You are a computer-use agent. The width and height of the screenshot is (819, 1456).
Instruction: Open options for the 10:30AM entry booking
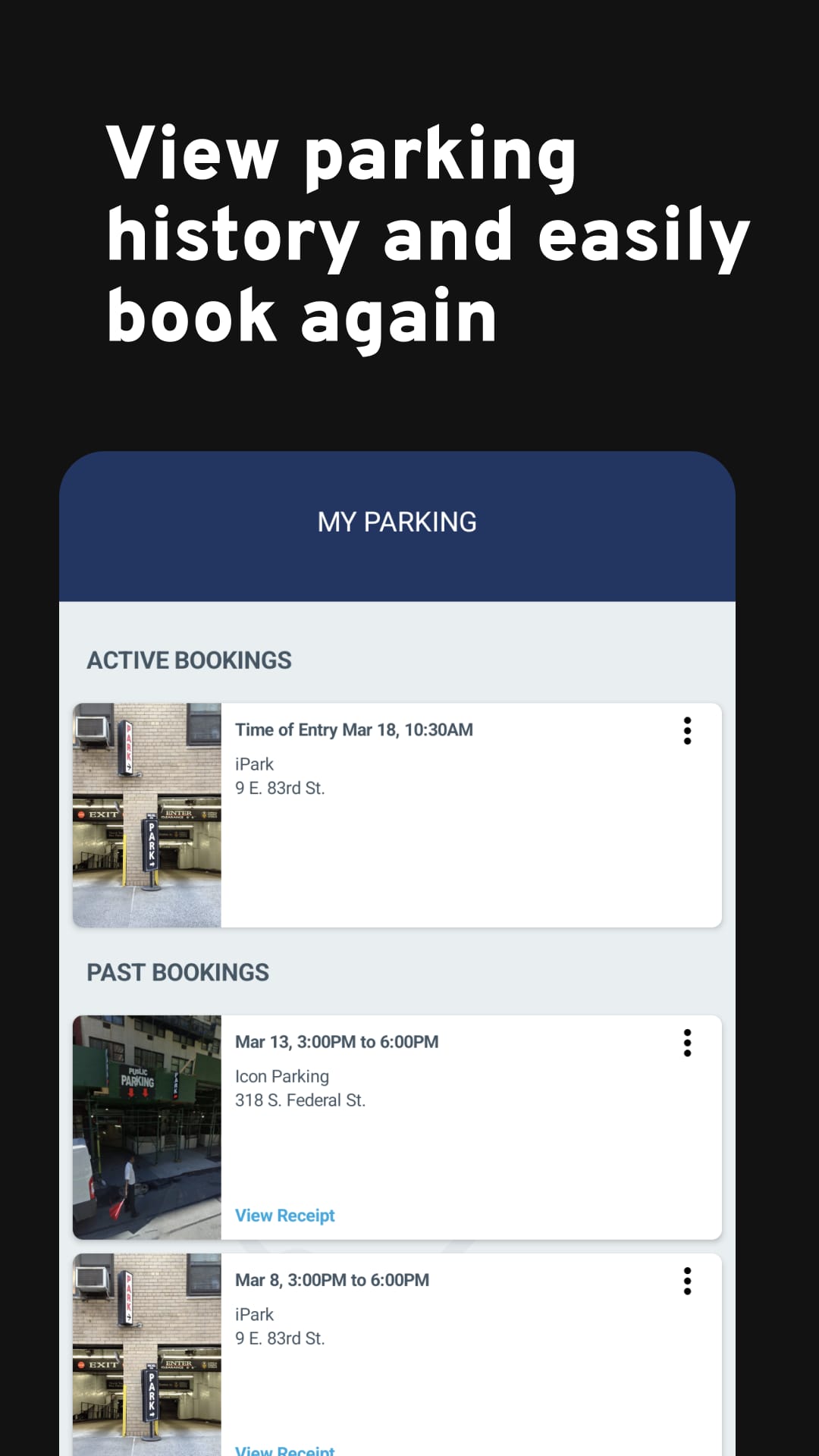pyautogui.click(x=687, y=731)
